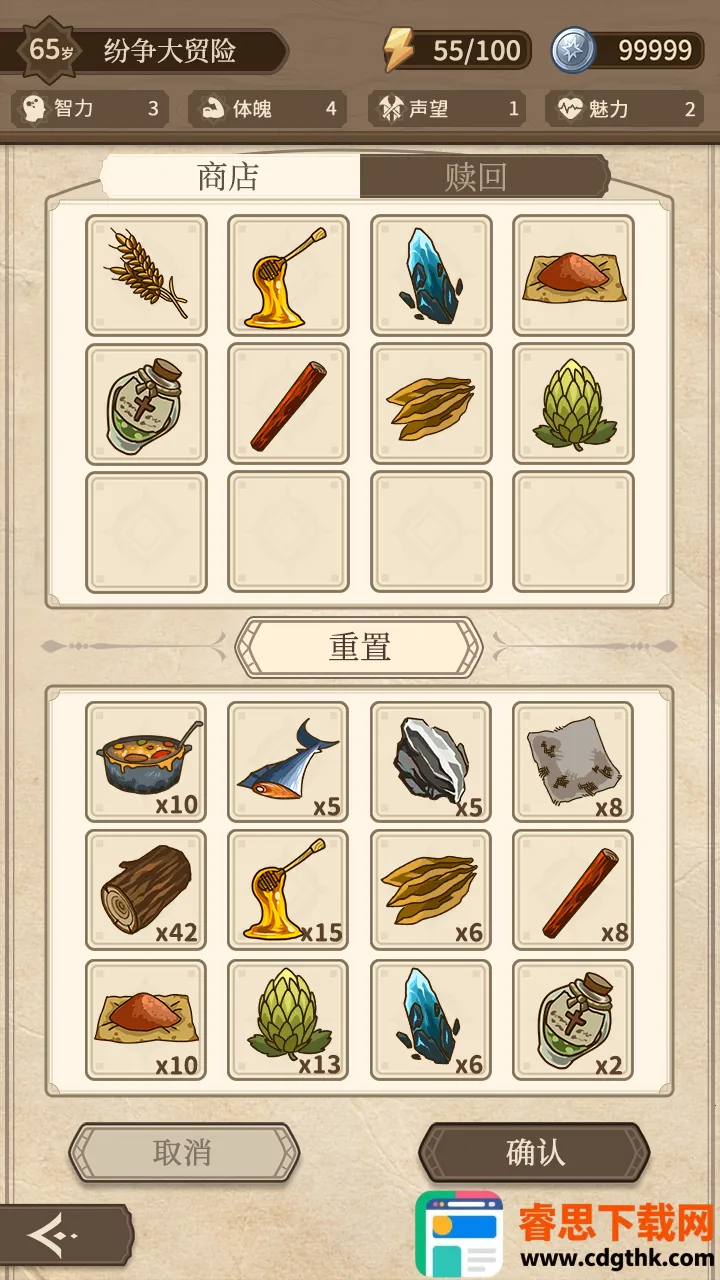Screen dimensions: 720x1280
Task: Select the artichoke x13 in inventory
Action: (x=288, y=1019)
